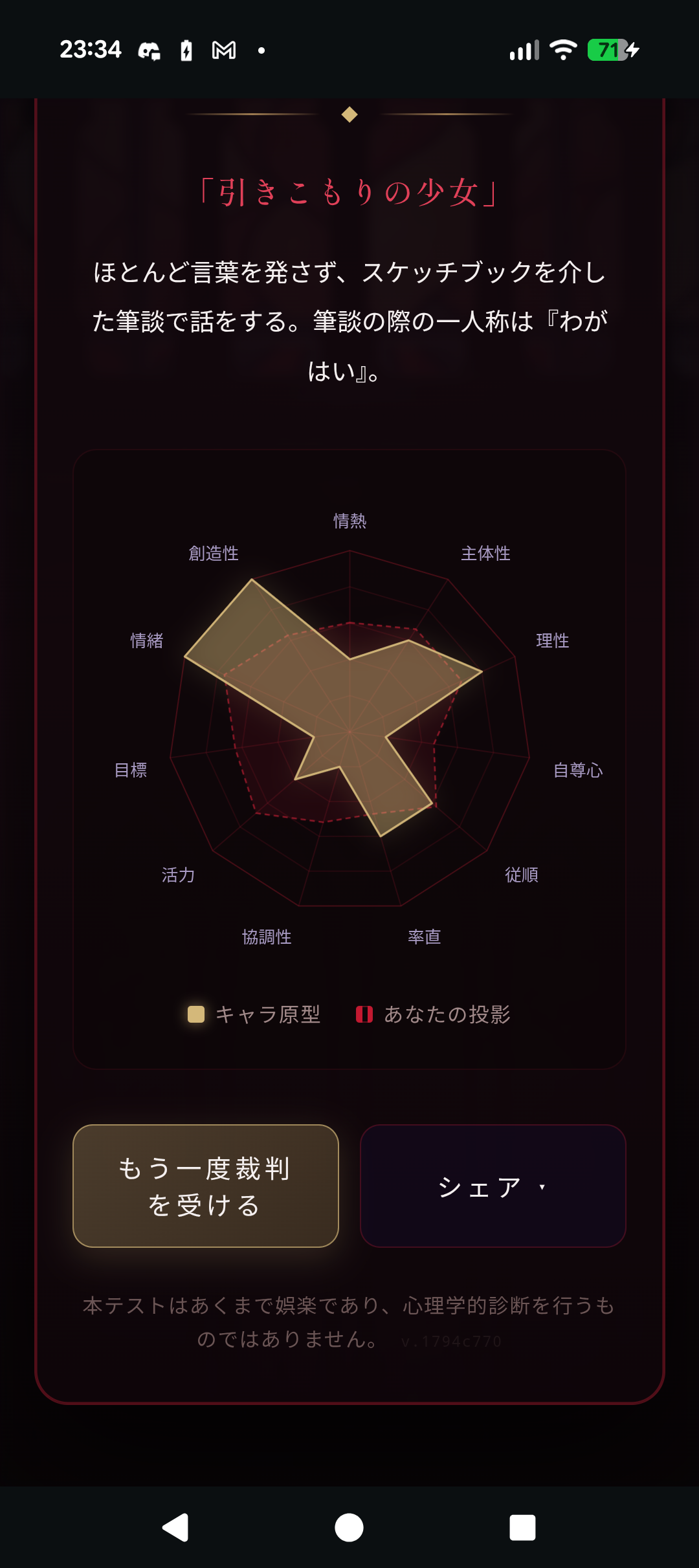Toggle the キャラ原型 legend series
This screenshot has height=1568, width=699.
point(254,1014)
